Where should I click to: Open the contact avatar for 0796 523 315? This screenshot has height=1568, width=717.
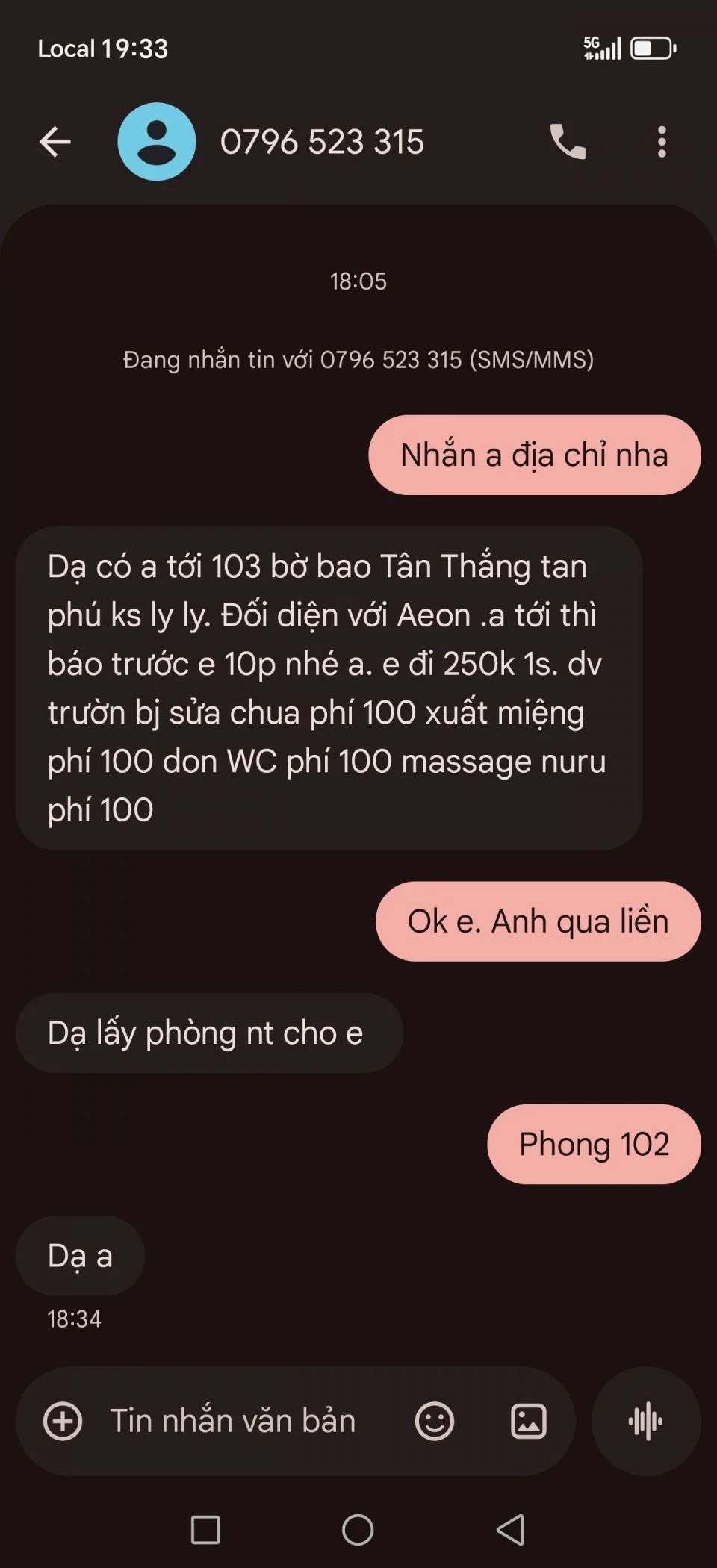point(157,142)
